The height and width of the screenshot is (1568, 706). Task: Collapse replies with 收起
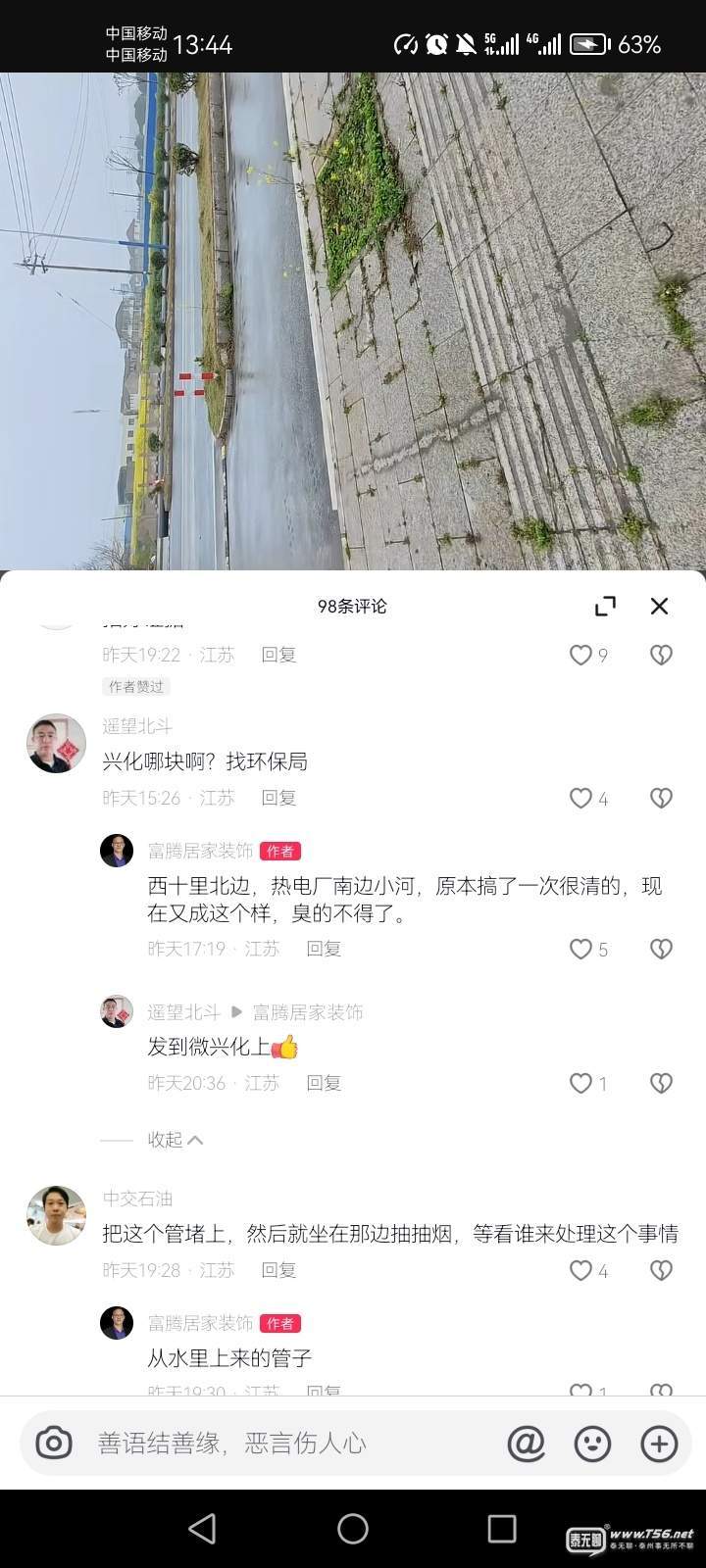pos(175,1140)
